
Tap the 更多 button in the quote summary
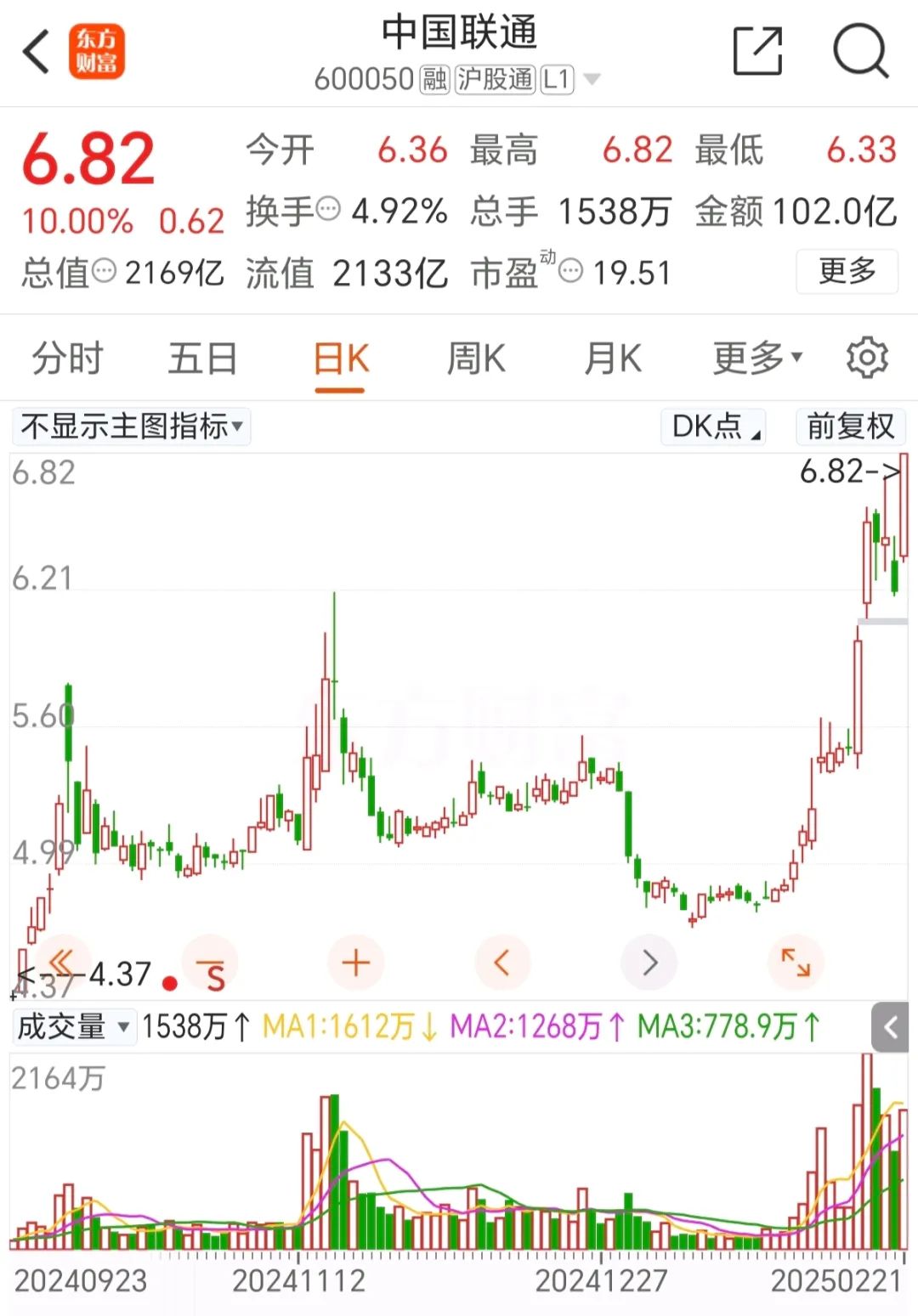[847, 272]
